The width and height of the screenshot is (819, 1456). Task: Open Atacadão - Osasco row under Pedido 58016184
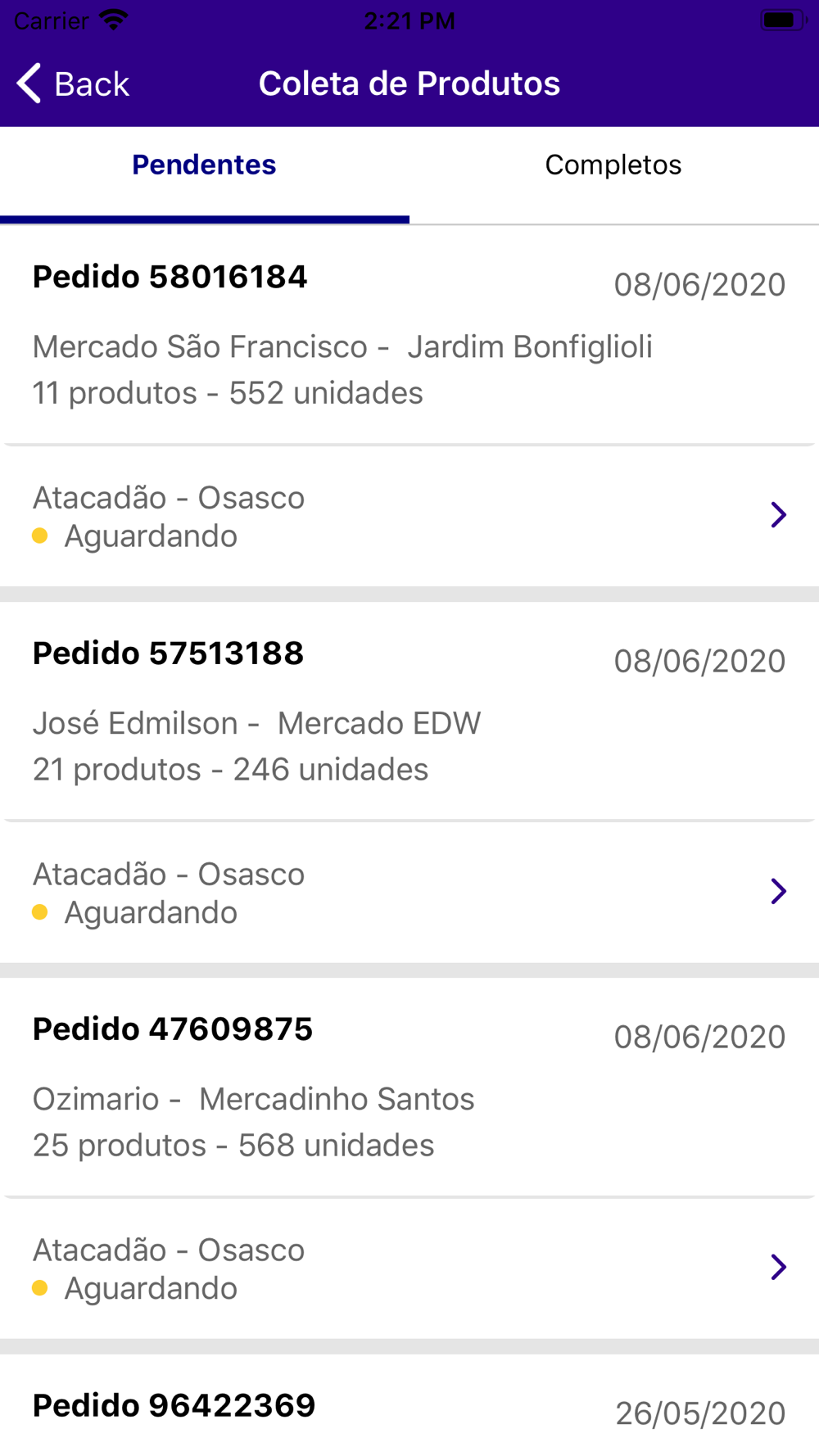tap(409, 516)
